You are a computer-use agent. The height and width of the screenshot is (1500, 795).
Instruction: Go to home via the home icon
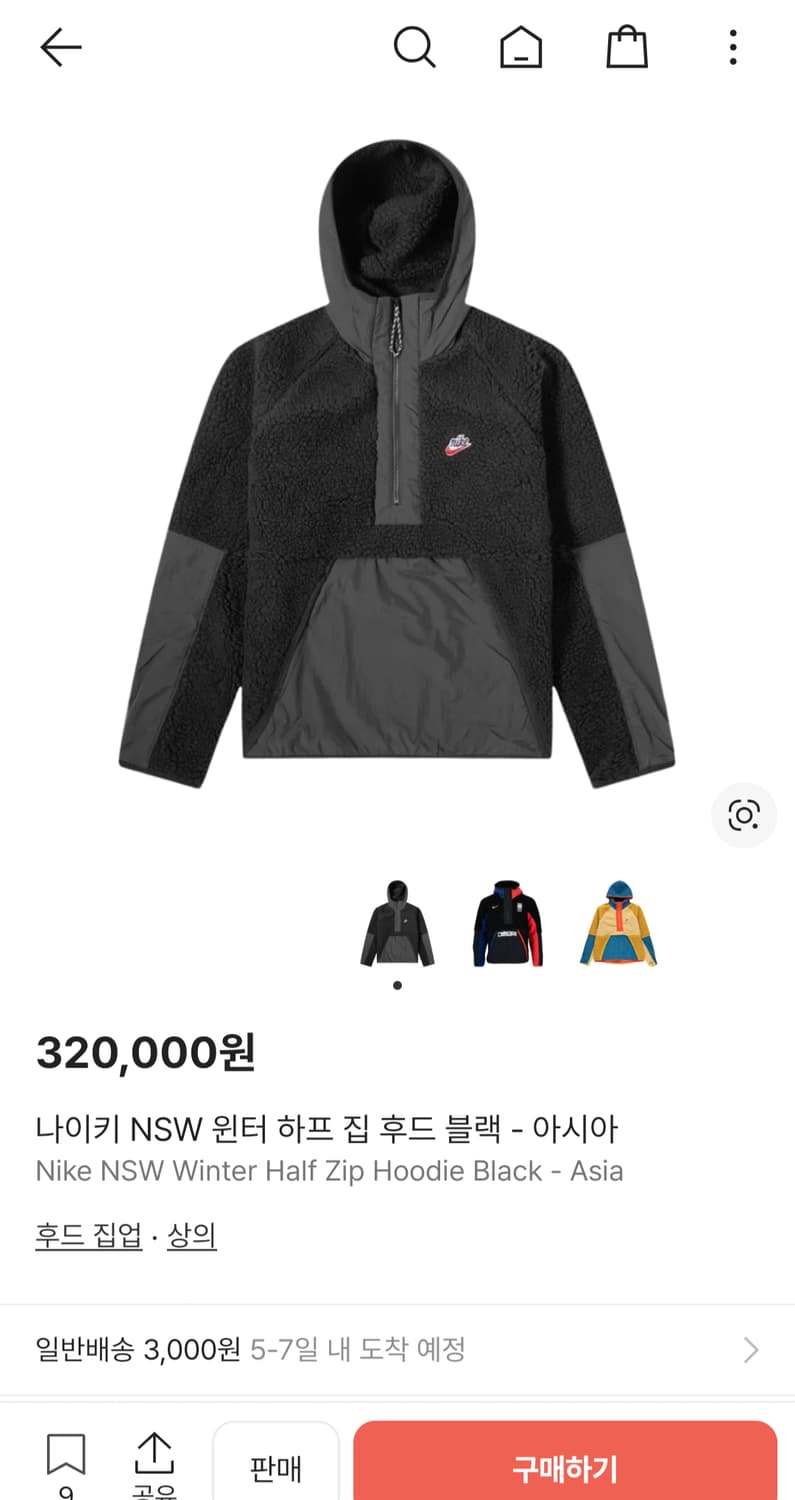pyautogui.click(x=520, y=46)
